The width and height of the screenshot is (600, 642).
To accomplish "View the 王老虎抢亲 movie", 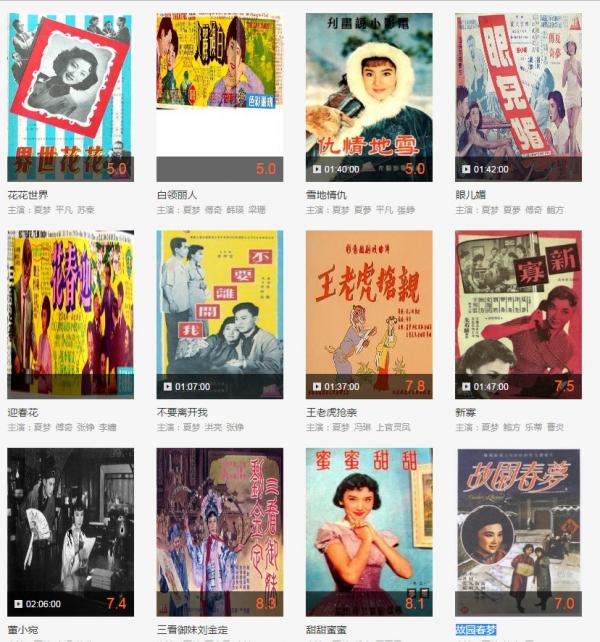I will tap(369, 314).
